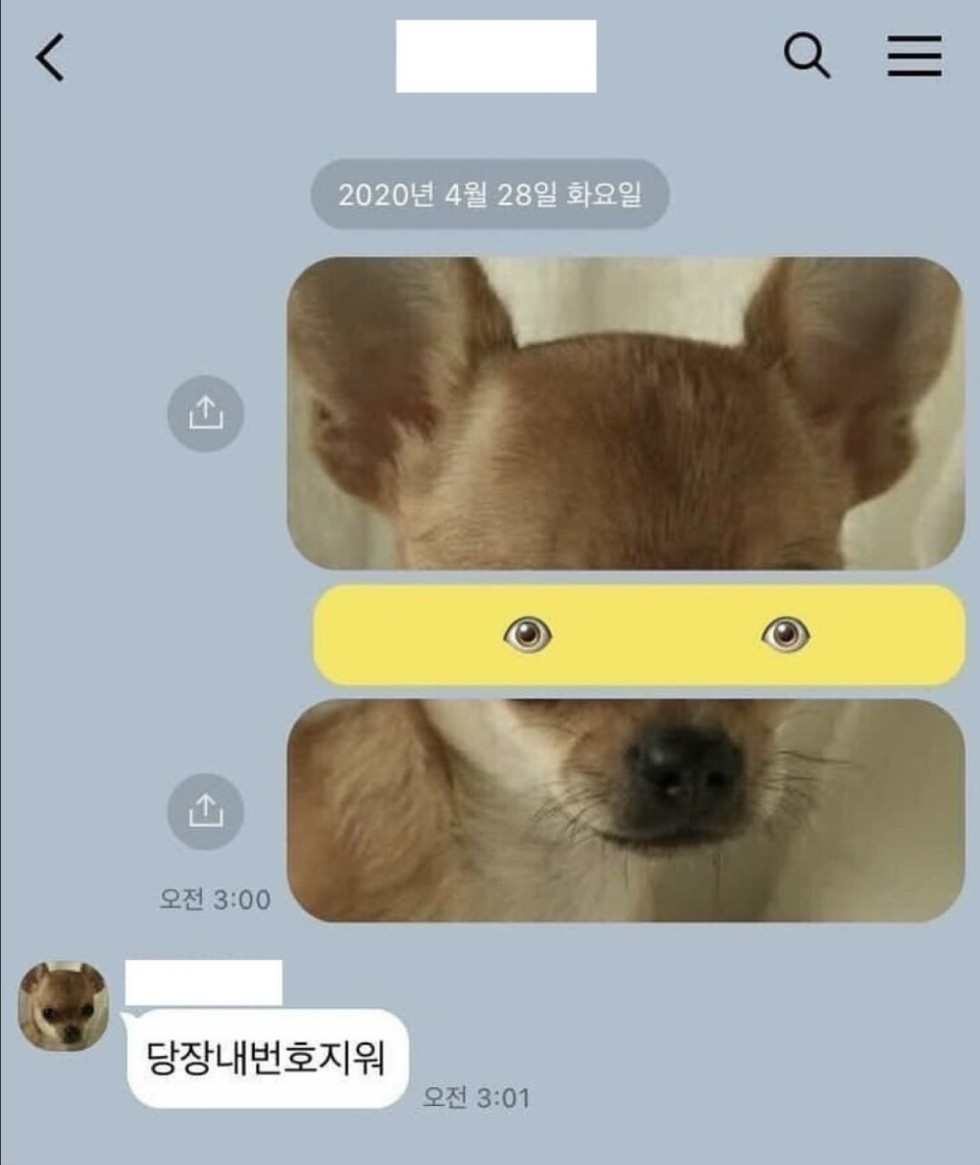Search within this chat
This screenshot has width=980, height=1165.
806,57
